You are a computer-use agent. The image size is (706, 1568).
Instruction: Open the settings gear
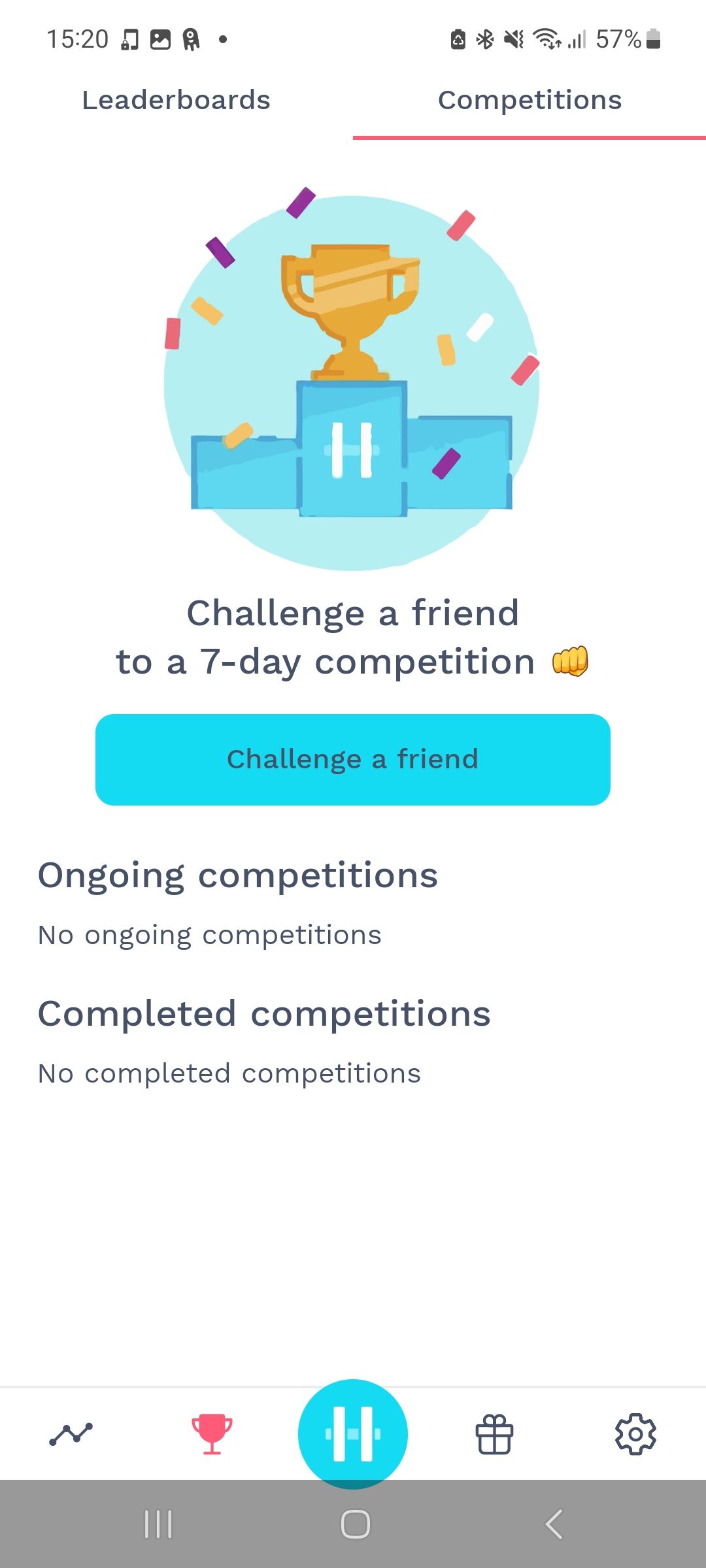[x=635, y=1434]
